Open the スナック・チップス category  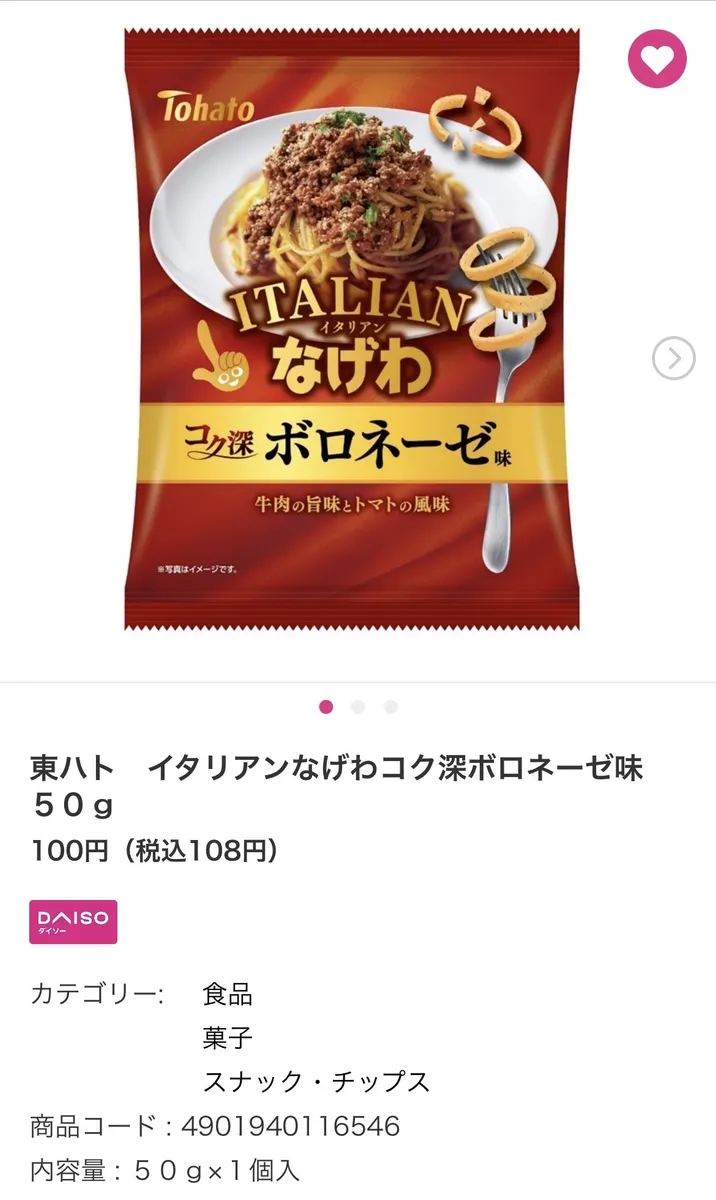tap(315, 1082)
